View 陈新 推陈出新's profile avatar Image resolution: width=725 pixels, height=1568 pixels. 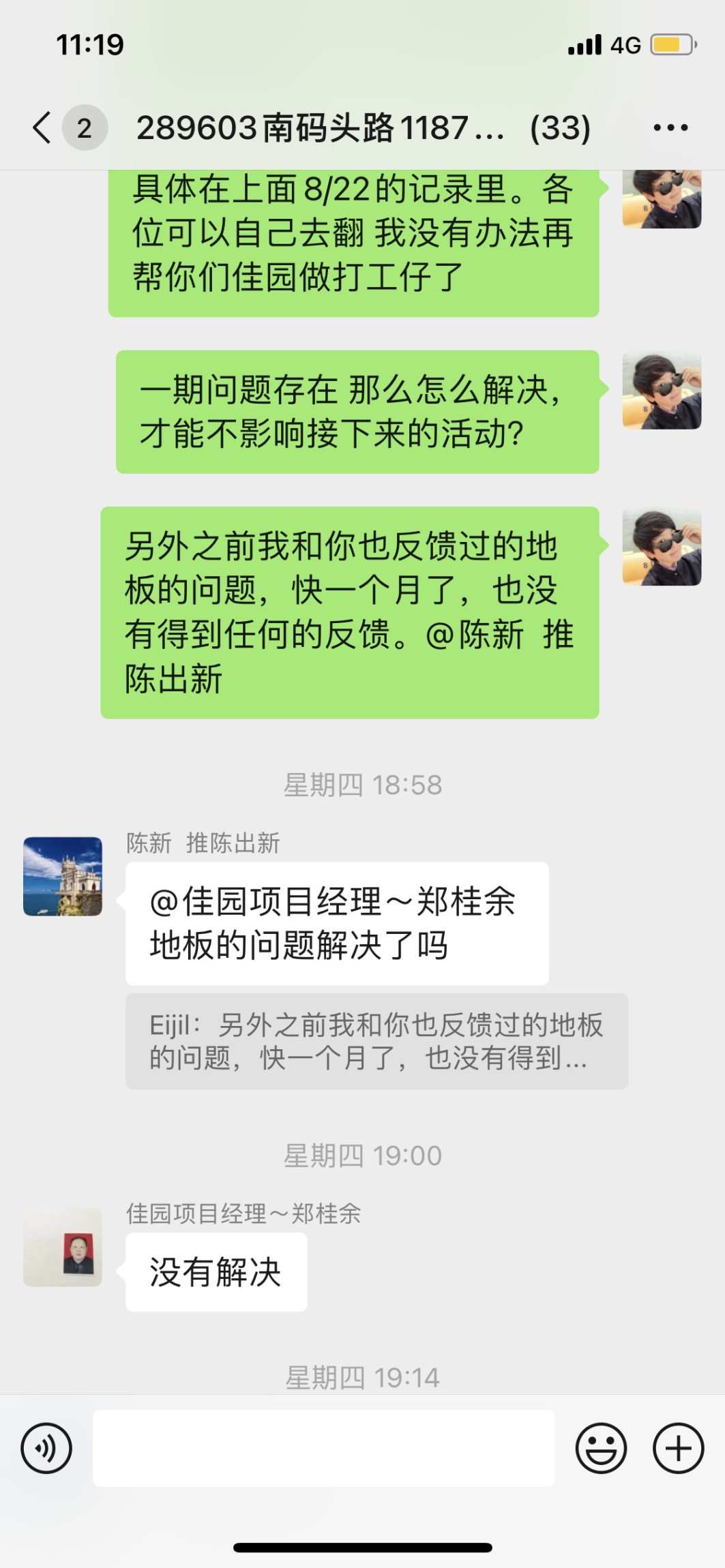63,876
